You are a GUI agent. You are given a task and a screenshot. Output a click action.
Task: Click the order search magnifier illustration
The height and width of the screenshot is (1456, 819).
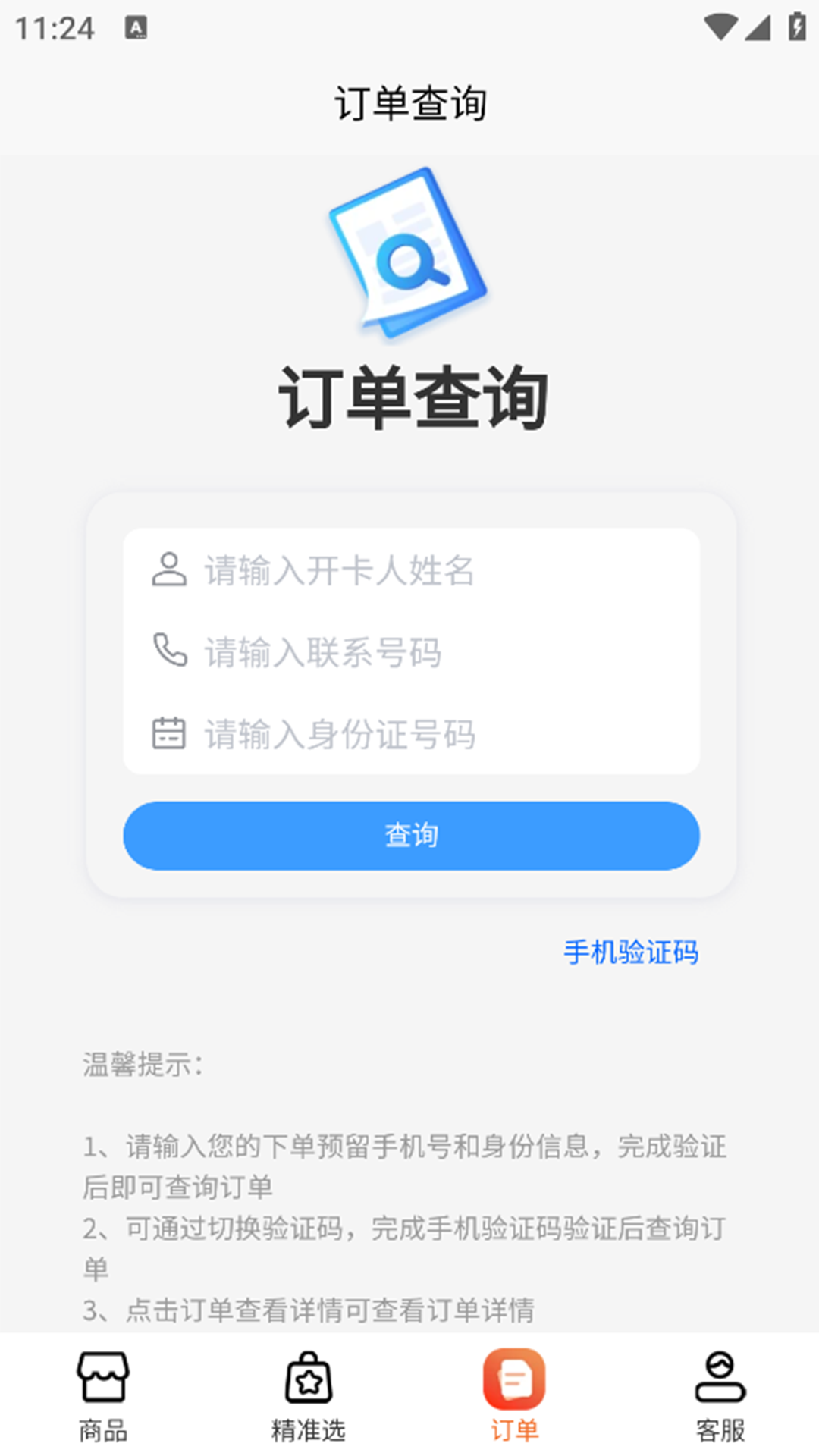point(409,254)
